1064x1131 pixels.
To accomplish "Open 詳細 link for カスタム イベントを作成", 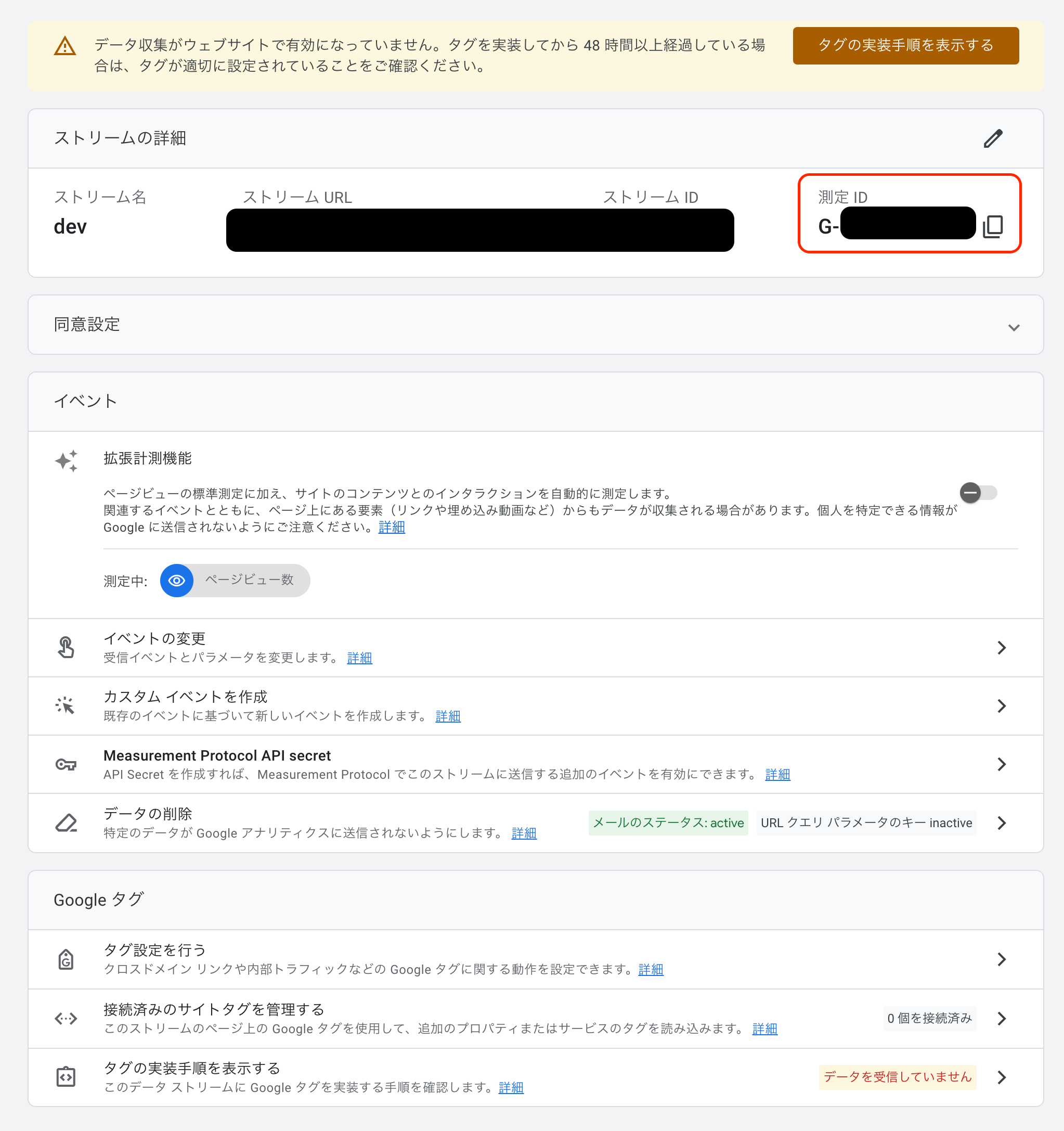I will tap(448, 716).
